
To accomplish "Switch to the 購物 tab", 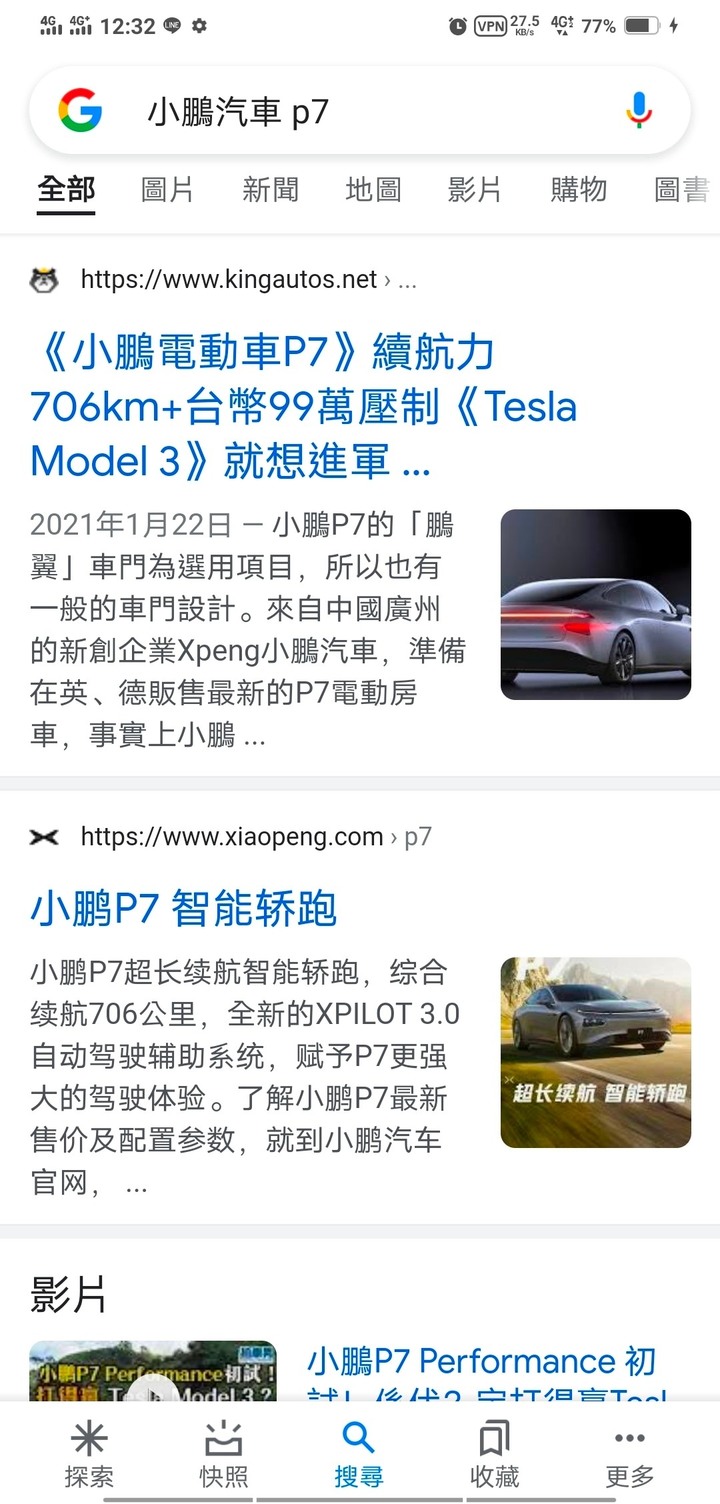I will point(578,189).
